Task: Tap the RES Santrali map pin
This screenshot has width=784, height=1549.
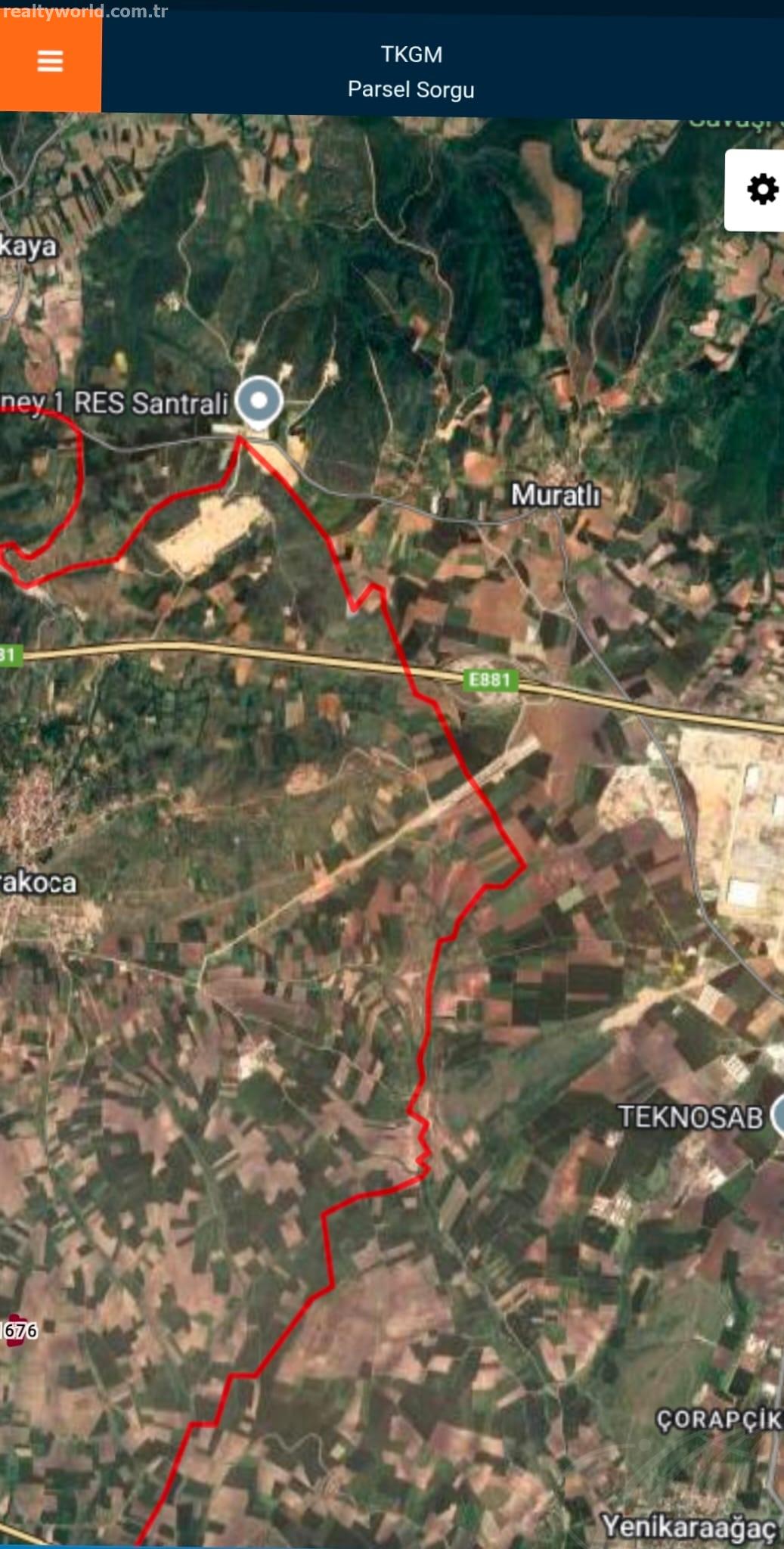Action: (259, 402)
